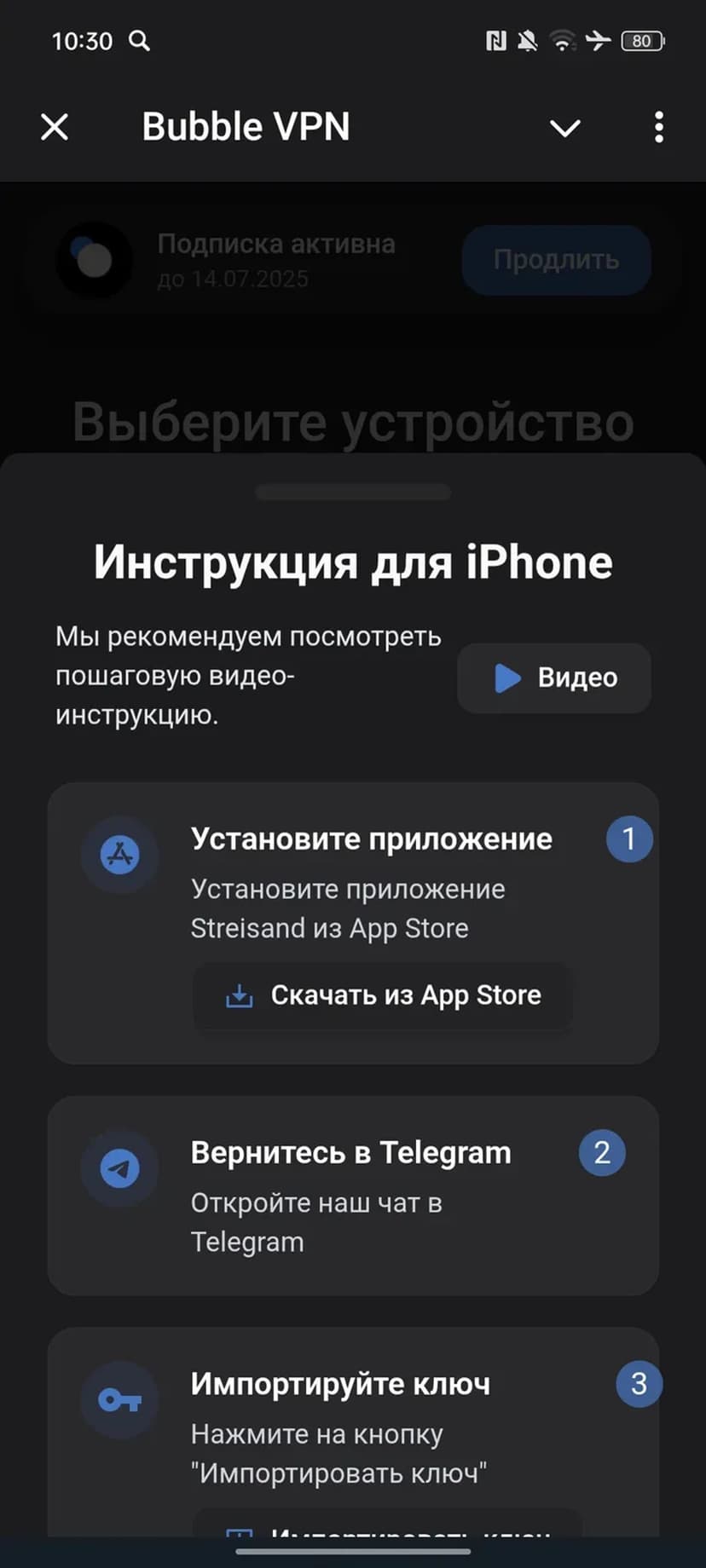Close the Bubble VPN mini app

point(55,128)
